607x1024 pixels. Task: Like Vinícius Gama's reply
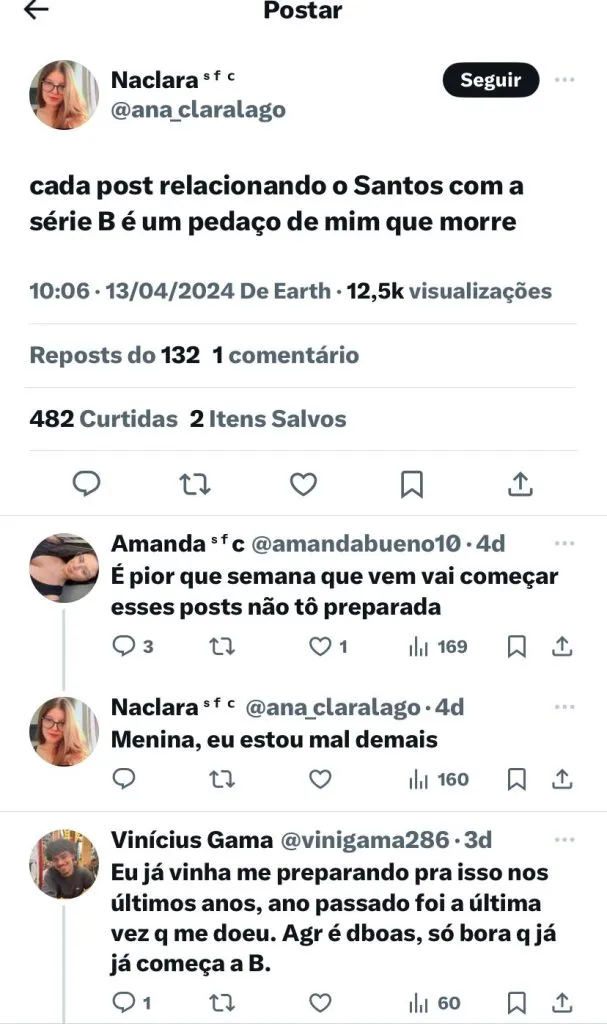[320, 1002]
